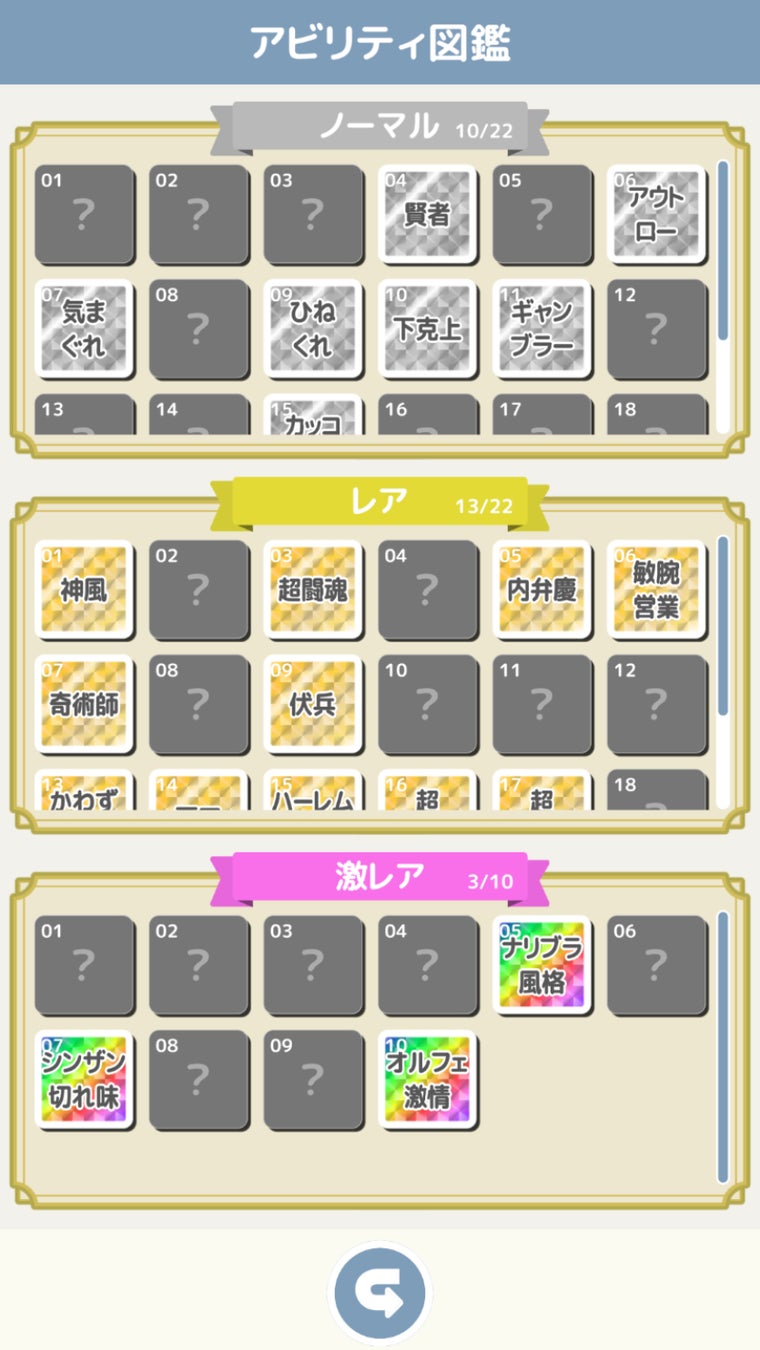Select the アウトロー ability tile

(x=657, y=215)
